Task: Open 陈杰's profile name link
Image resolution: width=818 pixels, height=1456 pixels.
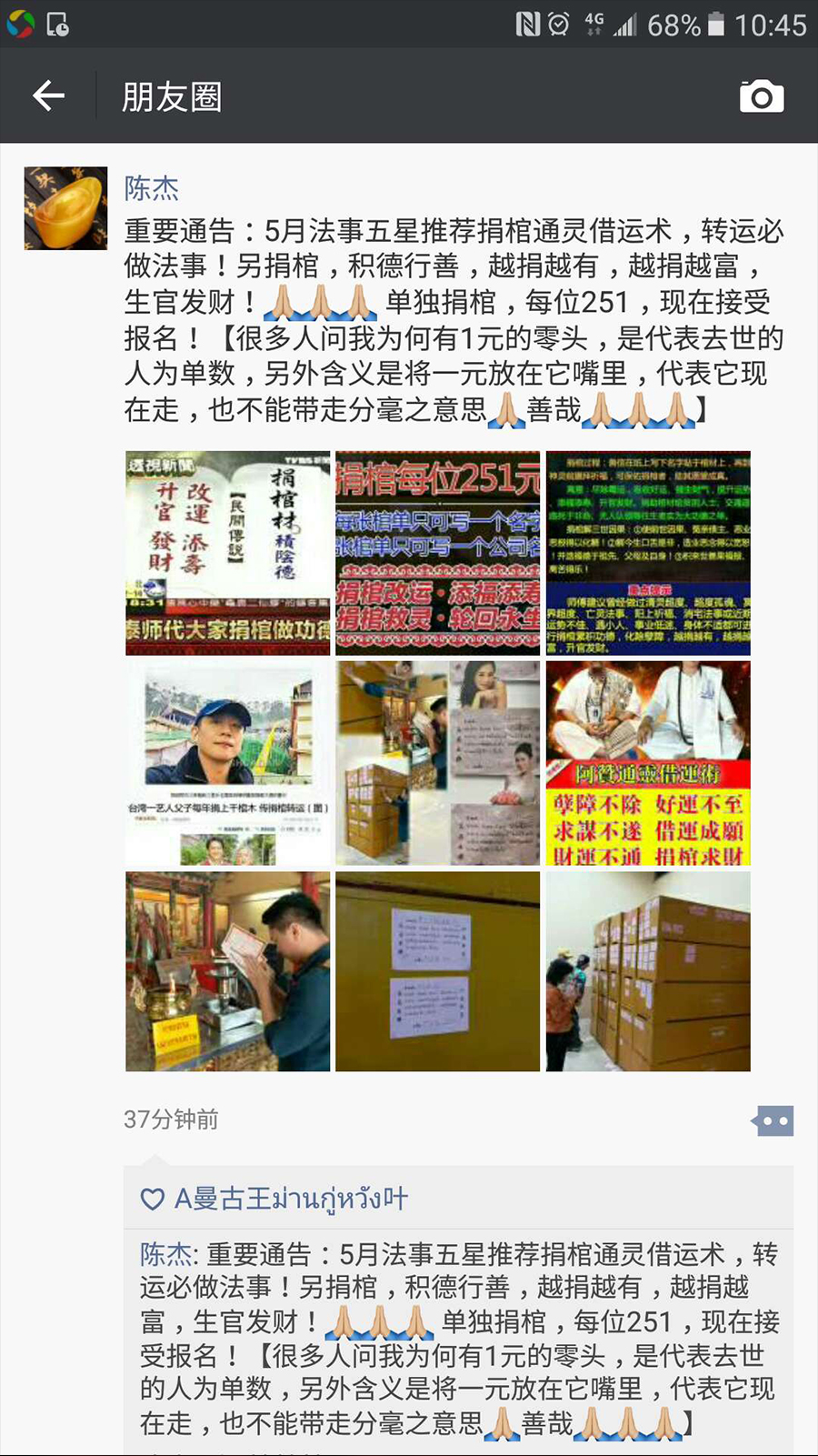Action: click(151, 188)
